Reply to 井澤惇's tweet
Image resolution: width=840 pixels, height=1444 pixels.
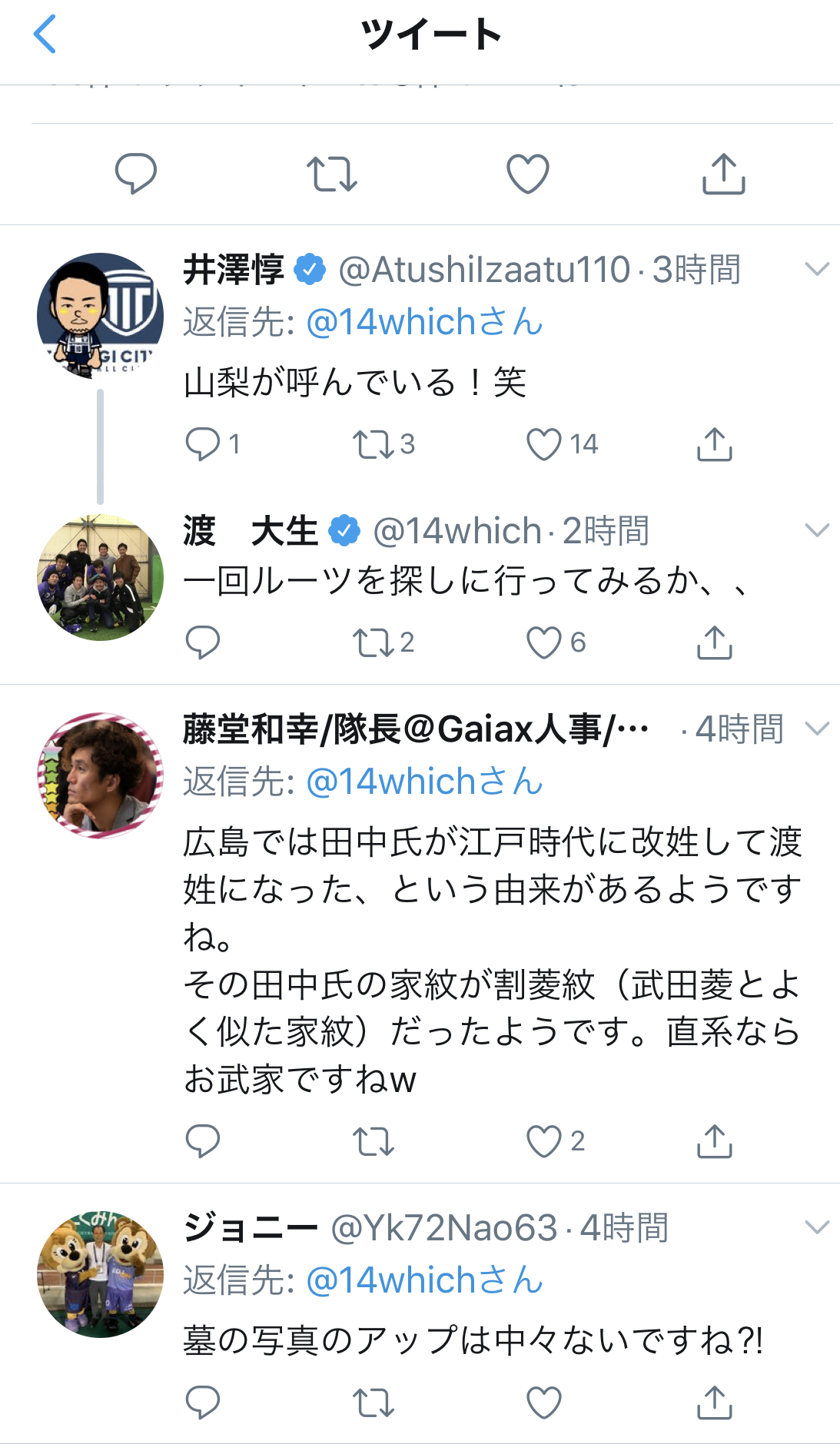pos(203,444)
